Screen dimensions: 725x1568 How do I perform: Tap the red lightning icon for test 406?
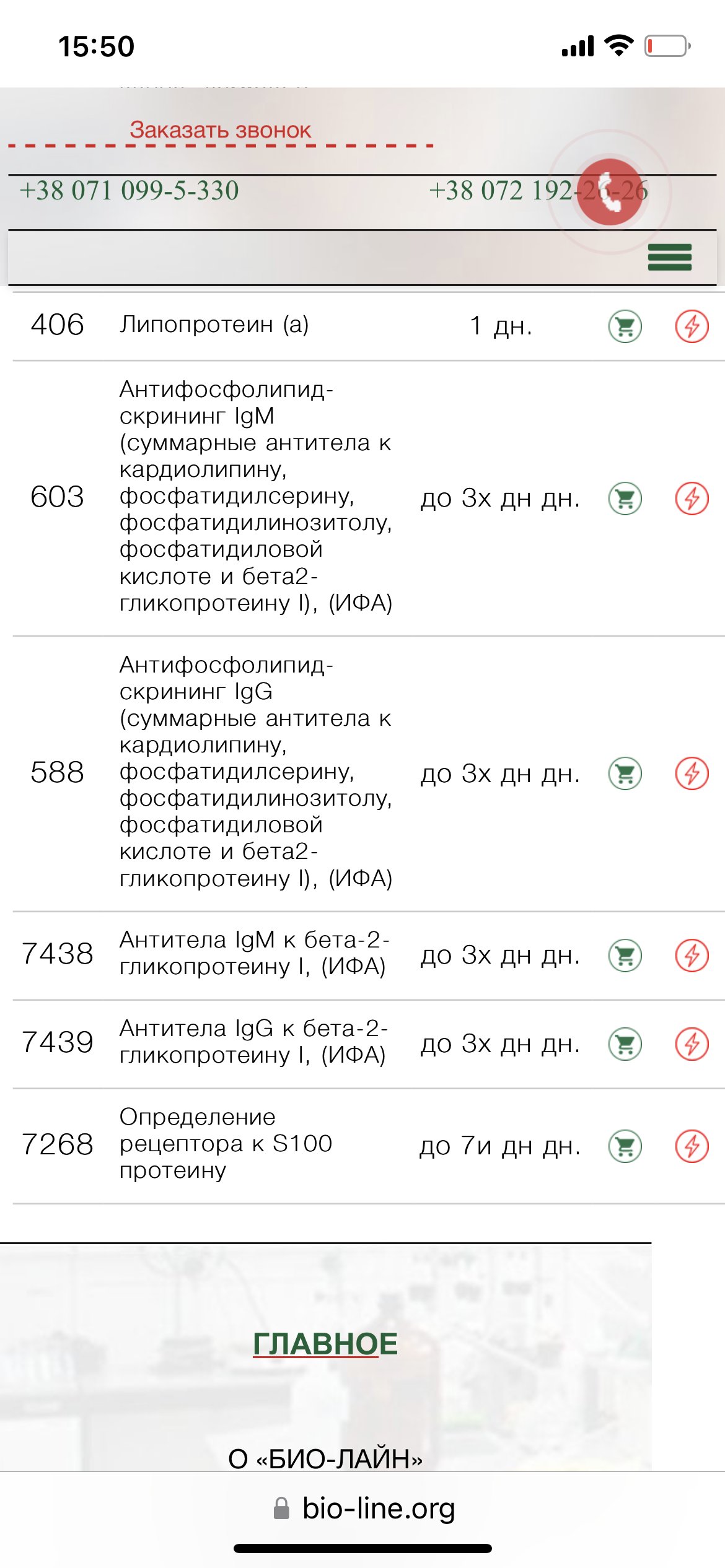692,326
